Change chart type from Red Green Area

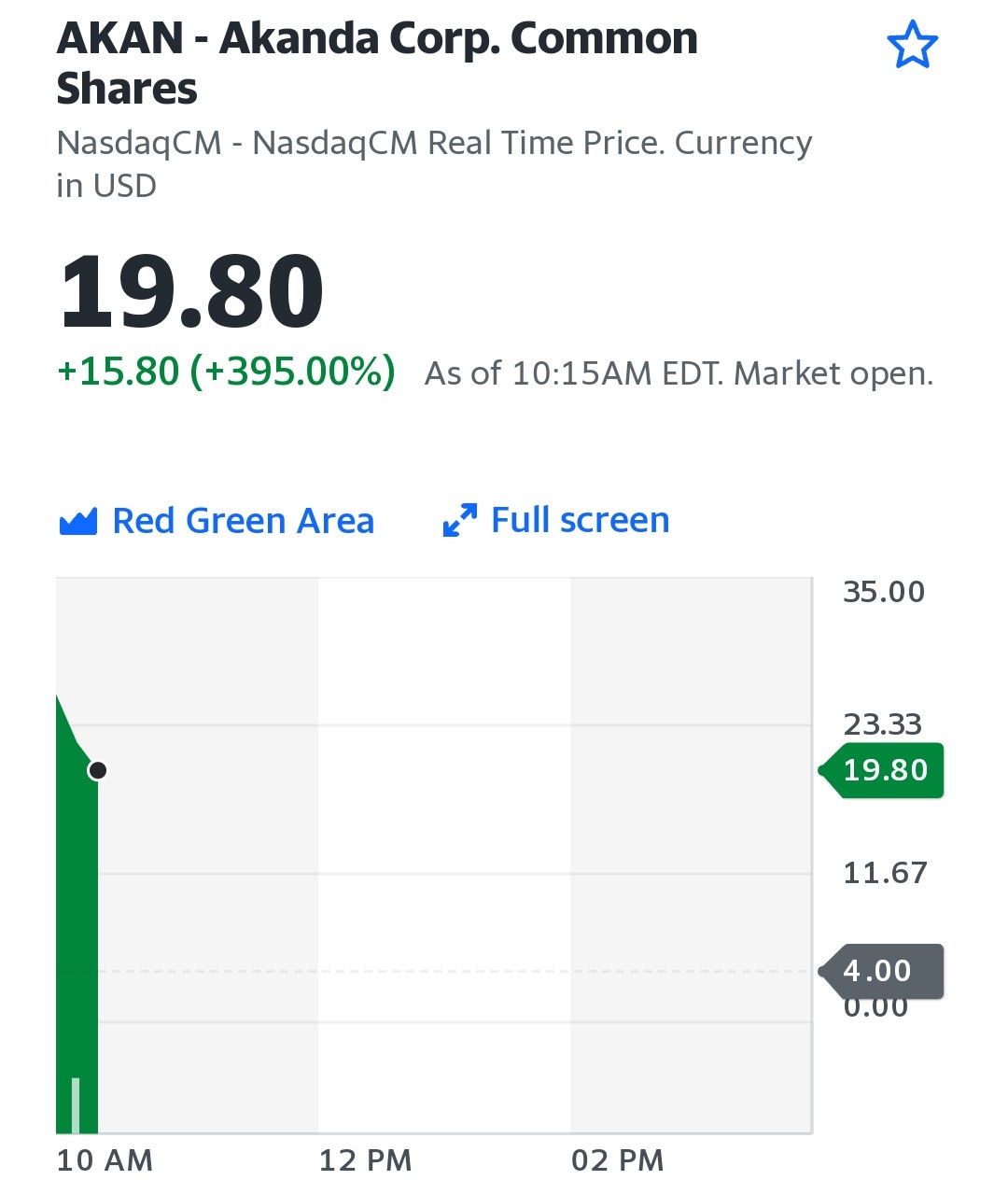click(217, 521)
